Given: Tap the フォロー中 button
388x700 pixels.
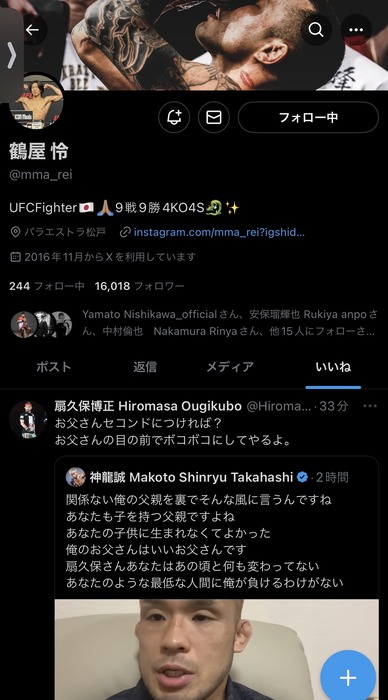Looking at the screenshot, I should [x=308, y=117].
